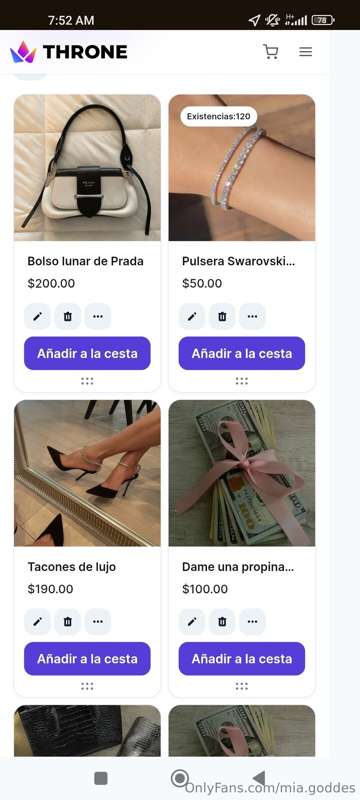The image size is (360, 800).
Task: Delete the Bolso lunar de Prada item
Action: [67, 316]
